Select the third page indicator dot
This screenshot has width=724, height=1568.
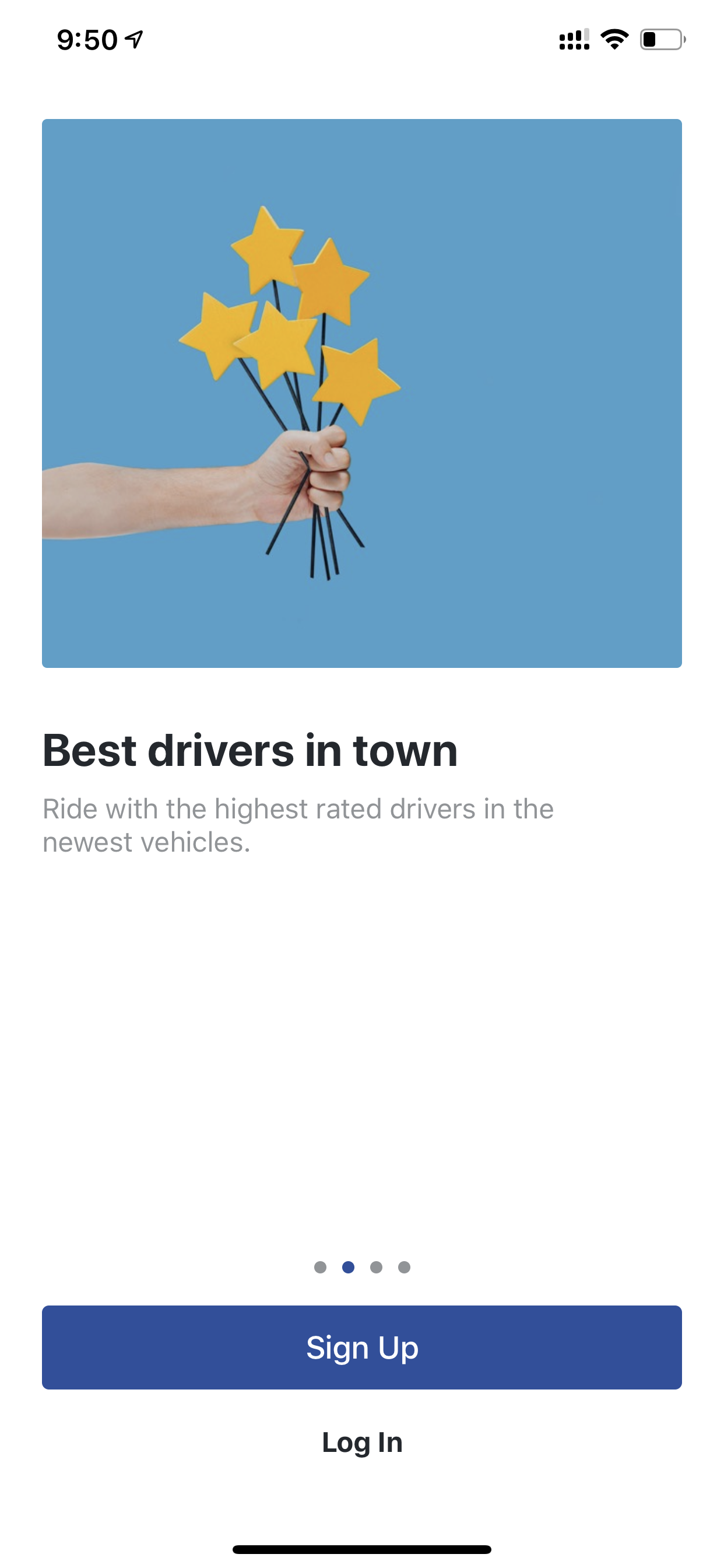tap(376, 1266)
